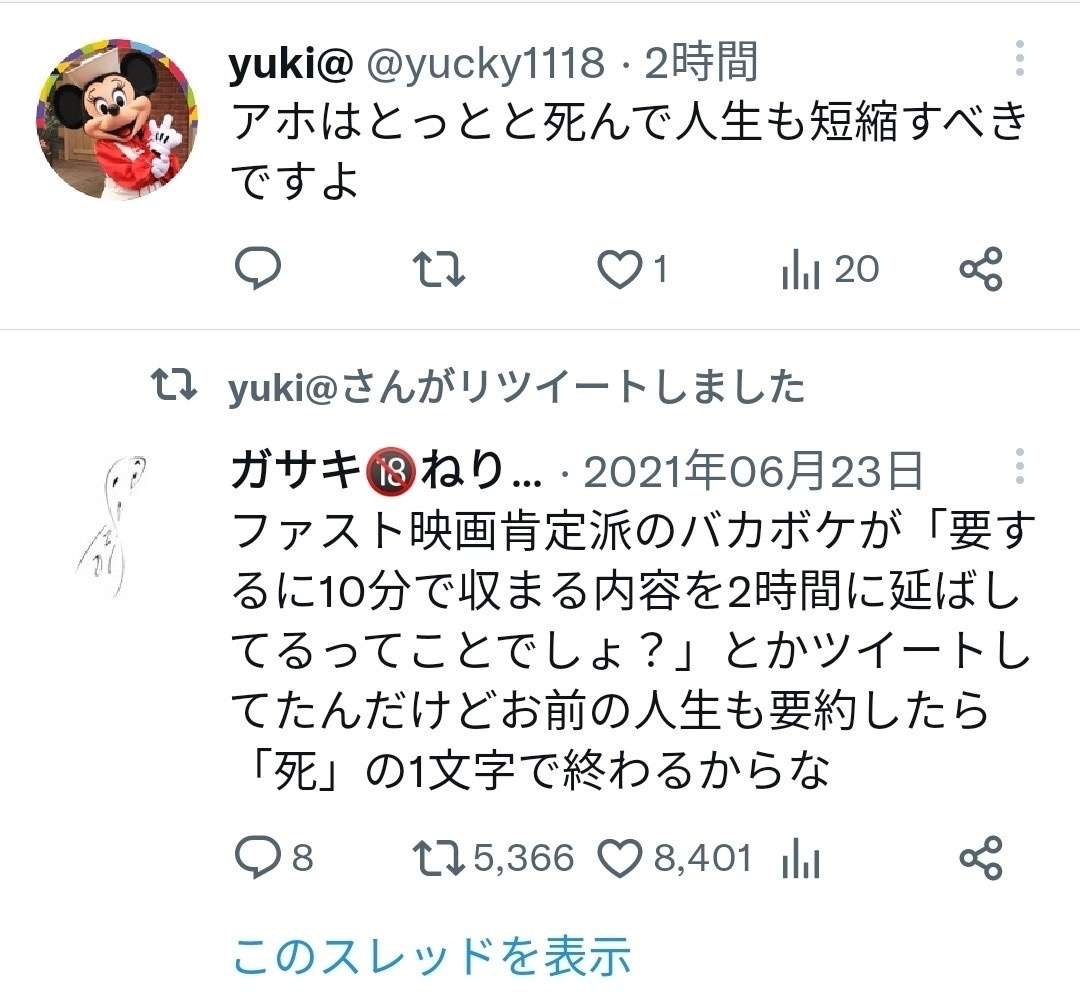Share ガサキ's tweet
Image resolution: width=1080 pixels, height=1005 pixels.
981,858
